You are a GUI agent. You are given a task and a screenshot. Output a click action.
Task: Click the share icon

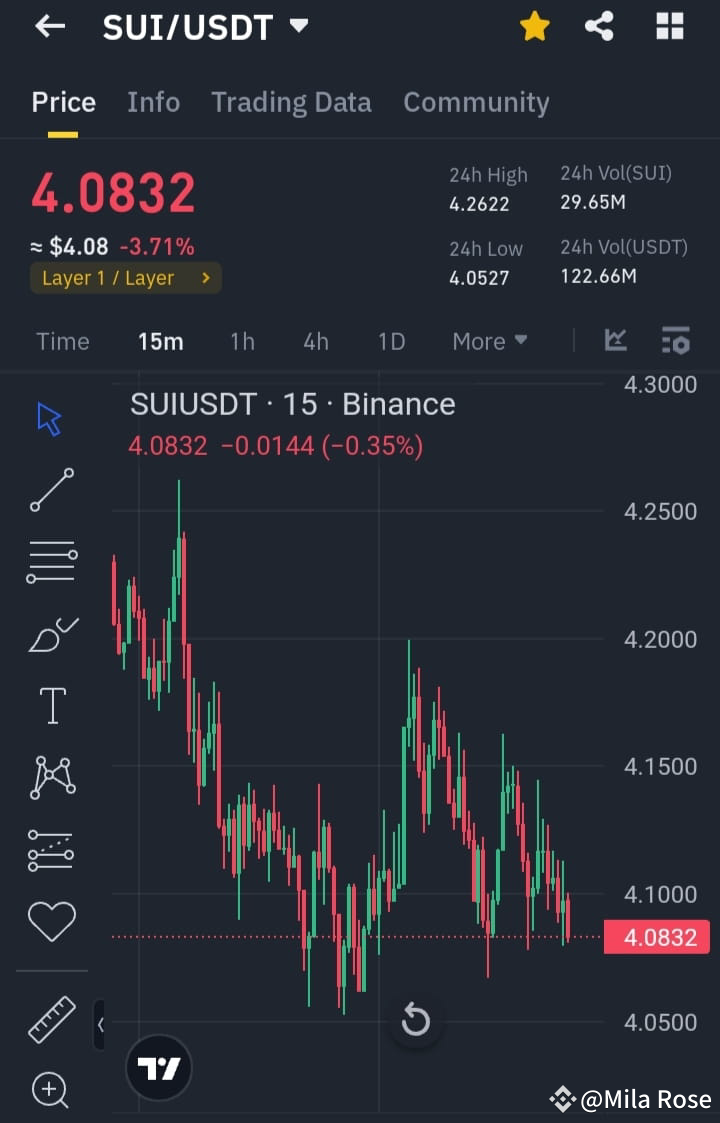tap(600, 27)
